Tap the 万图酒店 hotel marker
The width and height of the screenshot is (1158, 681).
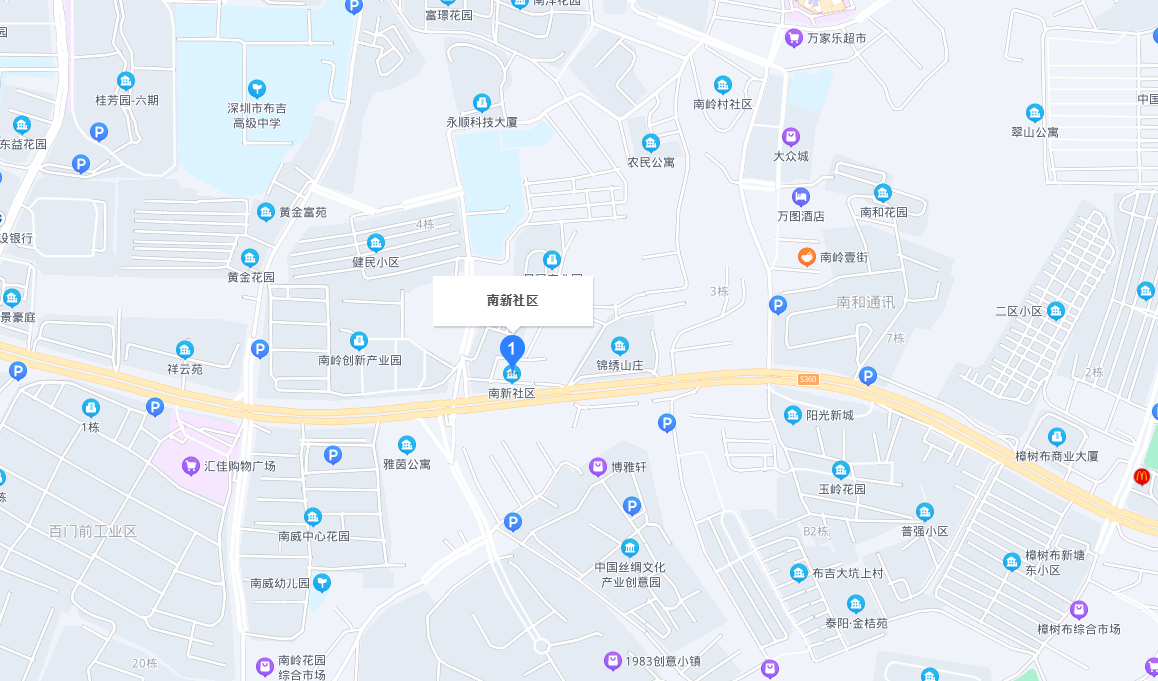800,195
